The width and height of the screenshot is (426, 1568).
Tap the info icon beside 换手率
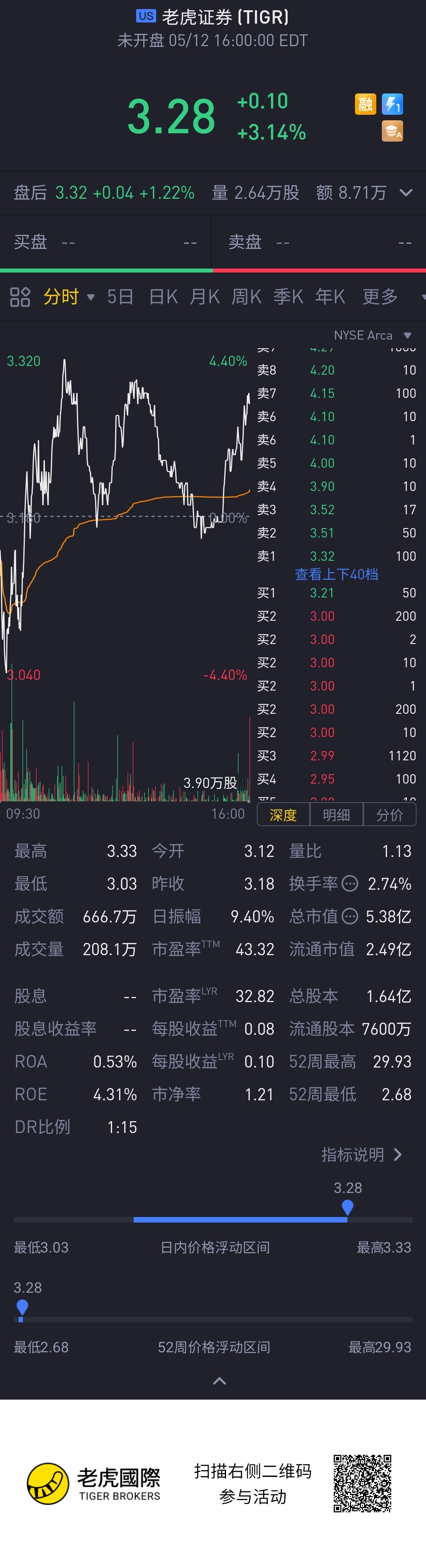350,883
